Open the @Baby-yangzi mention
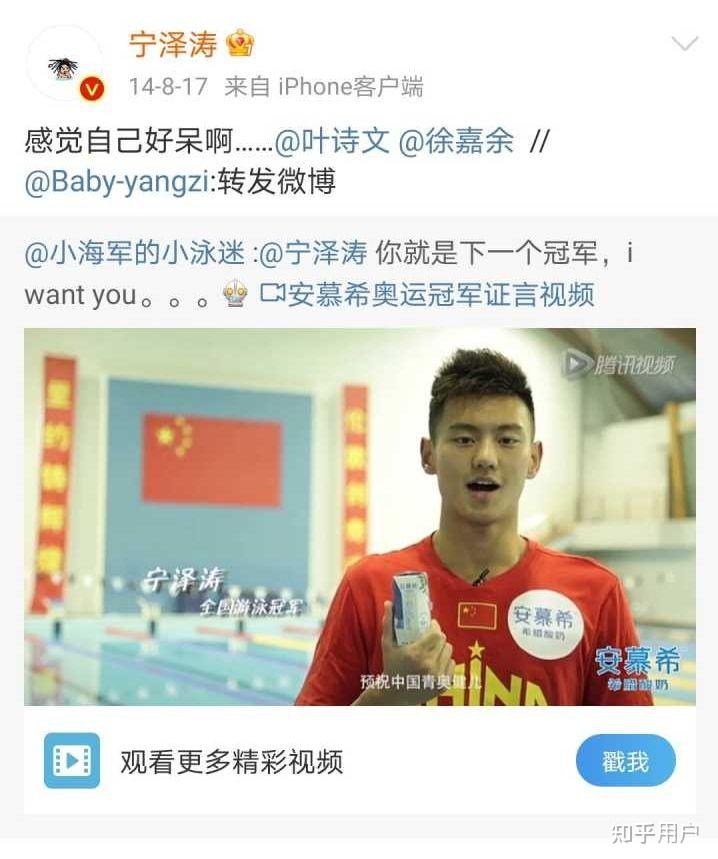 tap(116, 182)
